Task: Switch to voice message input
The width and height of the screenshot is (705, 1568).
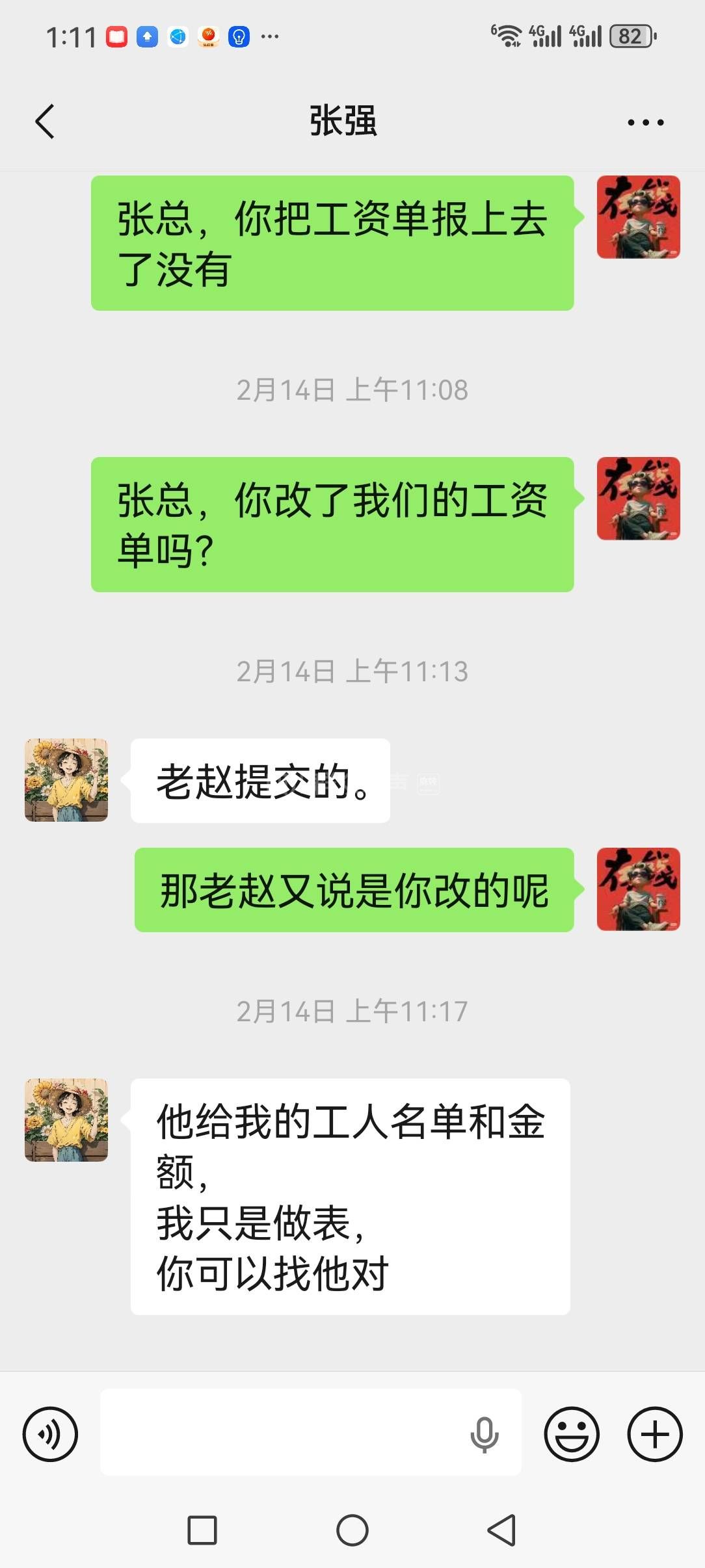Action: coord(50,1433)
